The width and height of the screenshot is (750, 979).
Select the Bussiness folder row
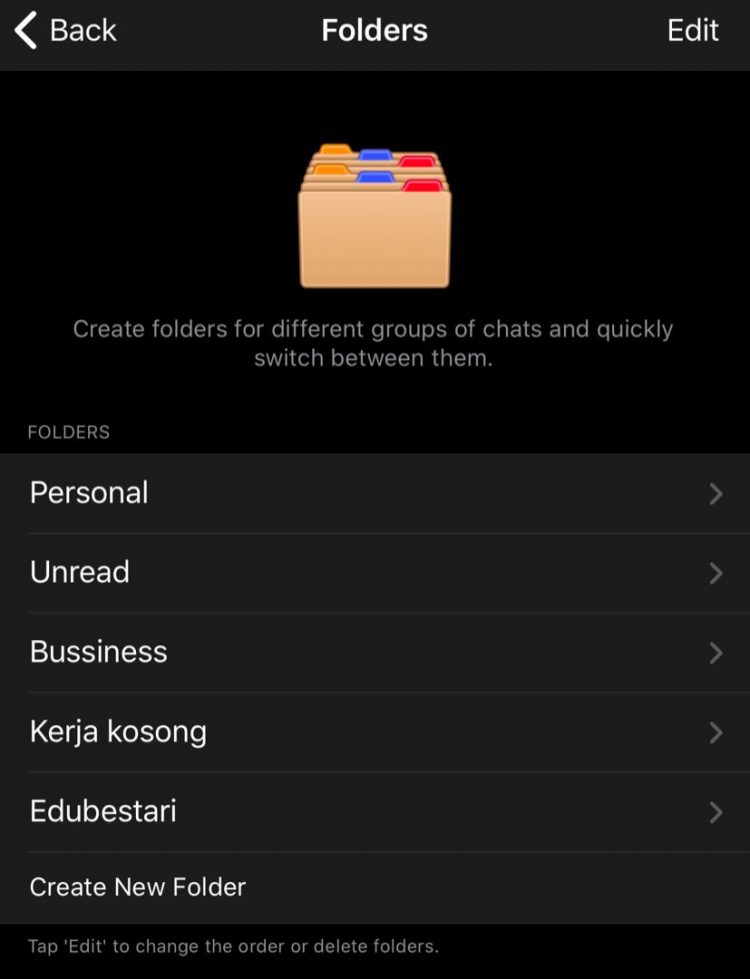pyautogui.click(x=374, y=652)
